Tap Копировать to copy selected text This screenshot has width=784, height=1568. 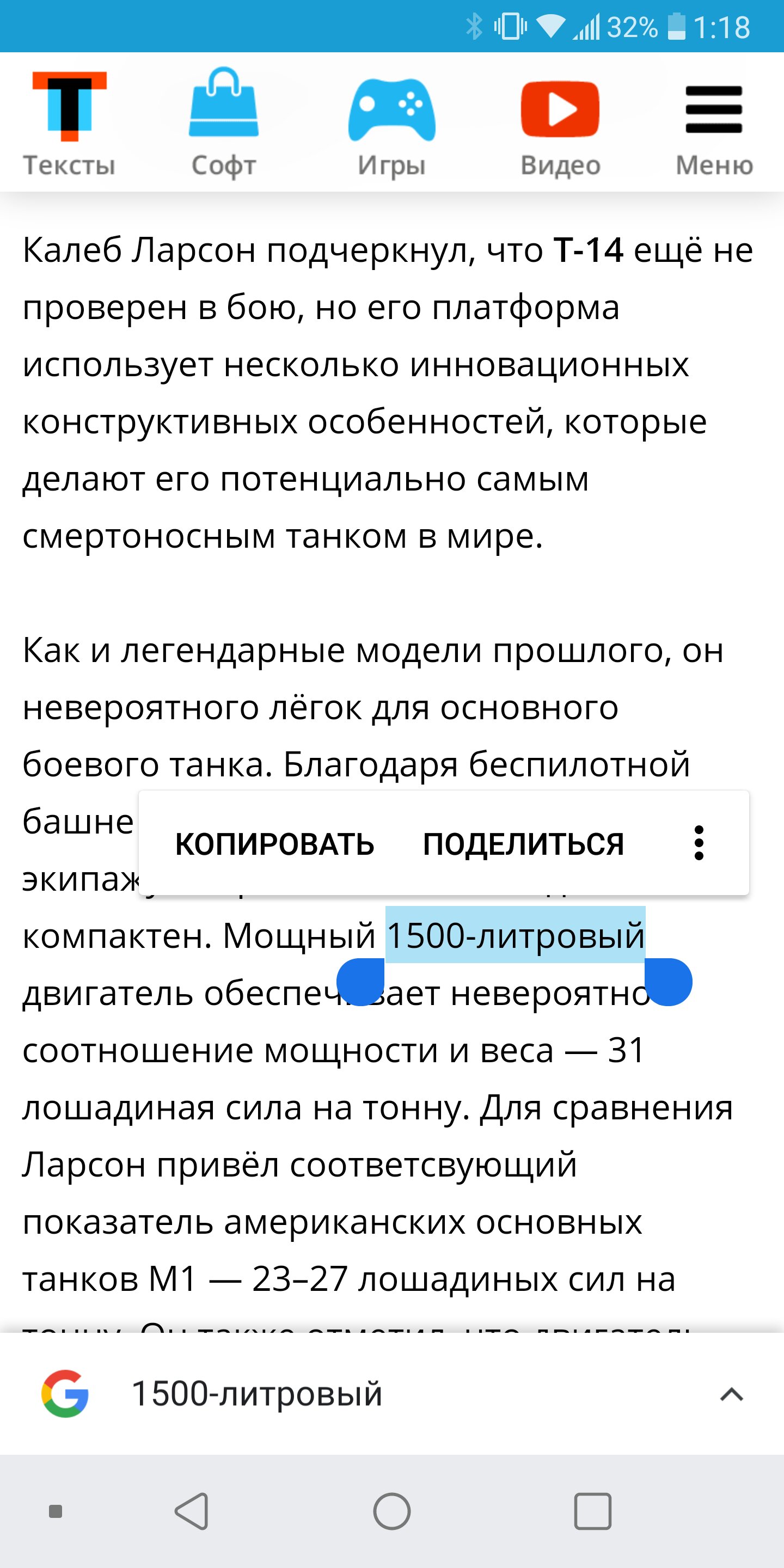click(x=274, y=844)
